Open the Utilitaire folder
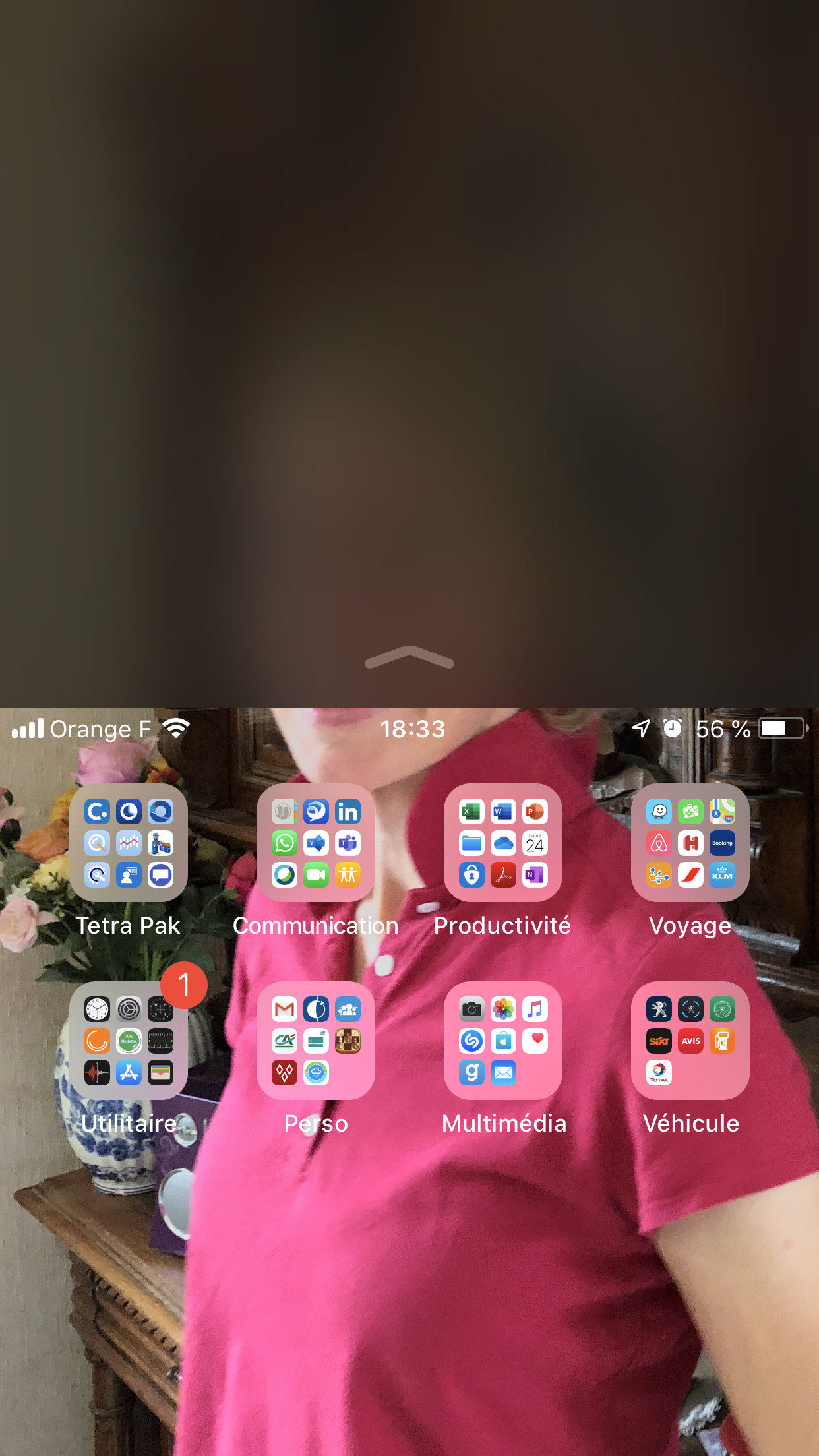This screenshot has height=1456, width=819. click(129, 1041)
